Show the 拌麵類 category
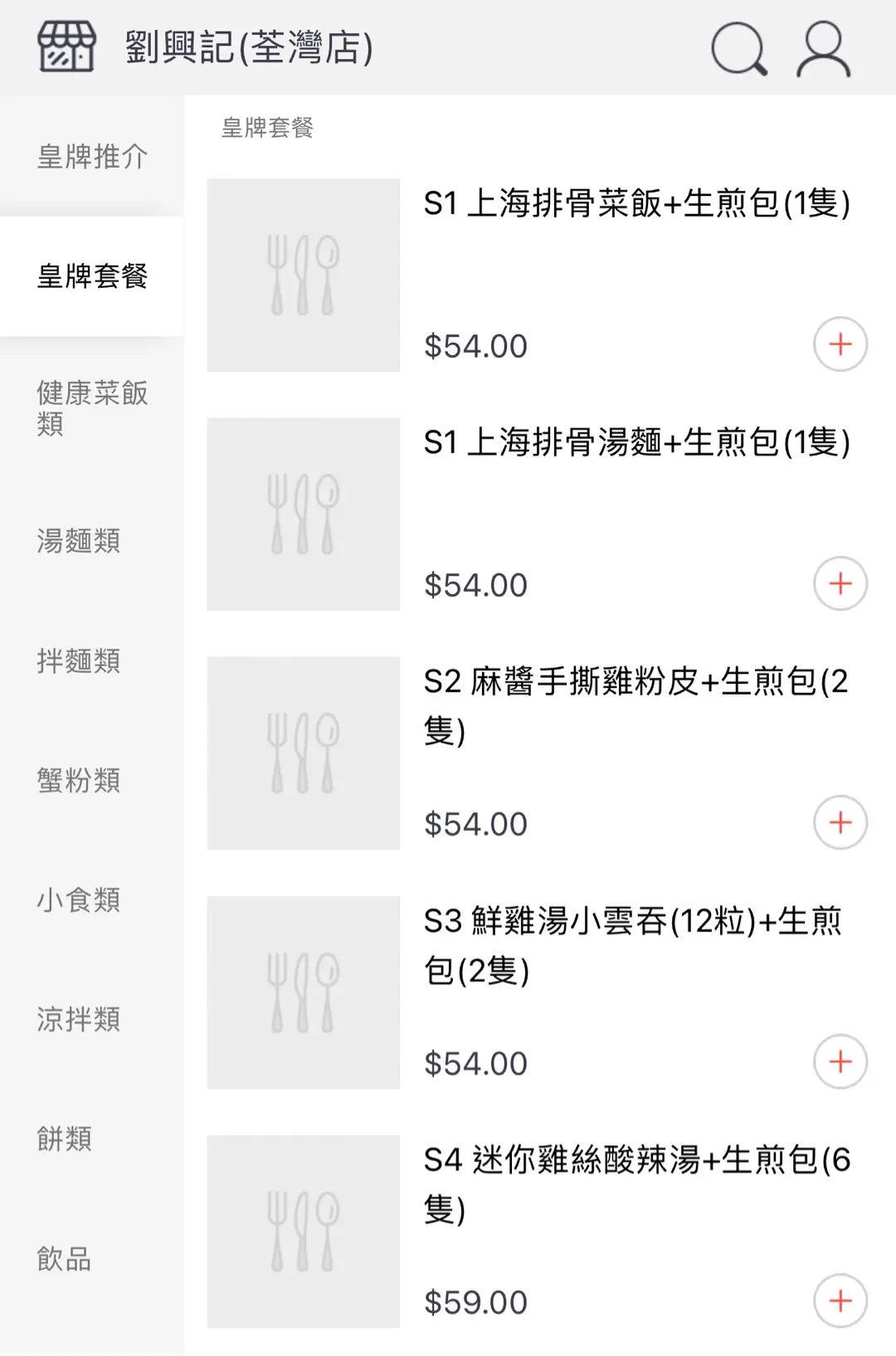Viewport: 896px width, 1356px height. click(79, 661)
